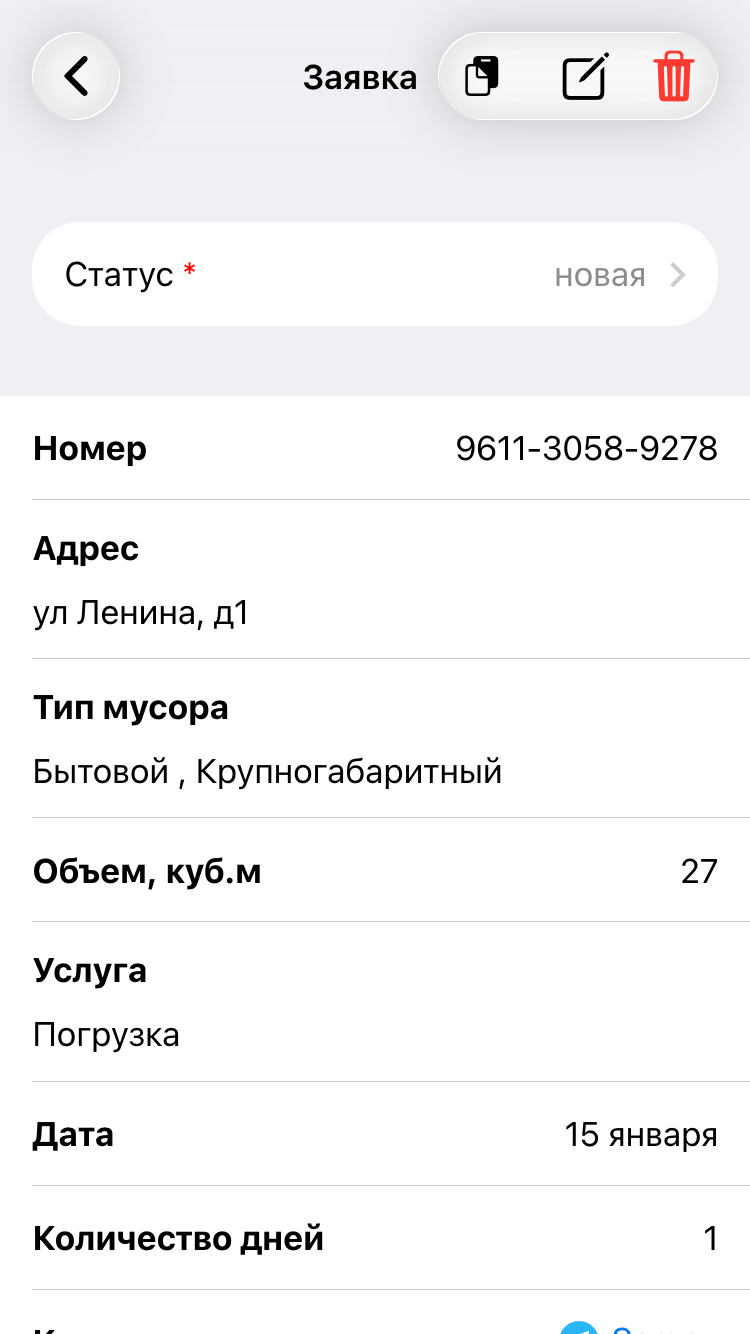Image resolution: width=750 pixels, height=1334 pixels.
Task: Duplicate this request with the copy icon
Action: tap(482, 77)
